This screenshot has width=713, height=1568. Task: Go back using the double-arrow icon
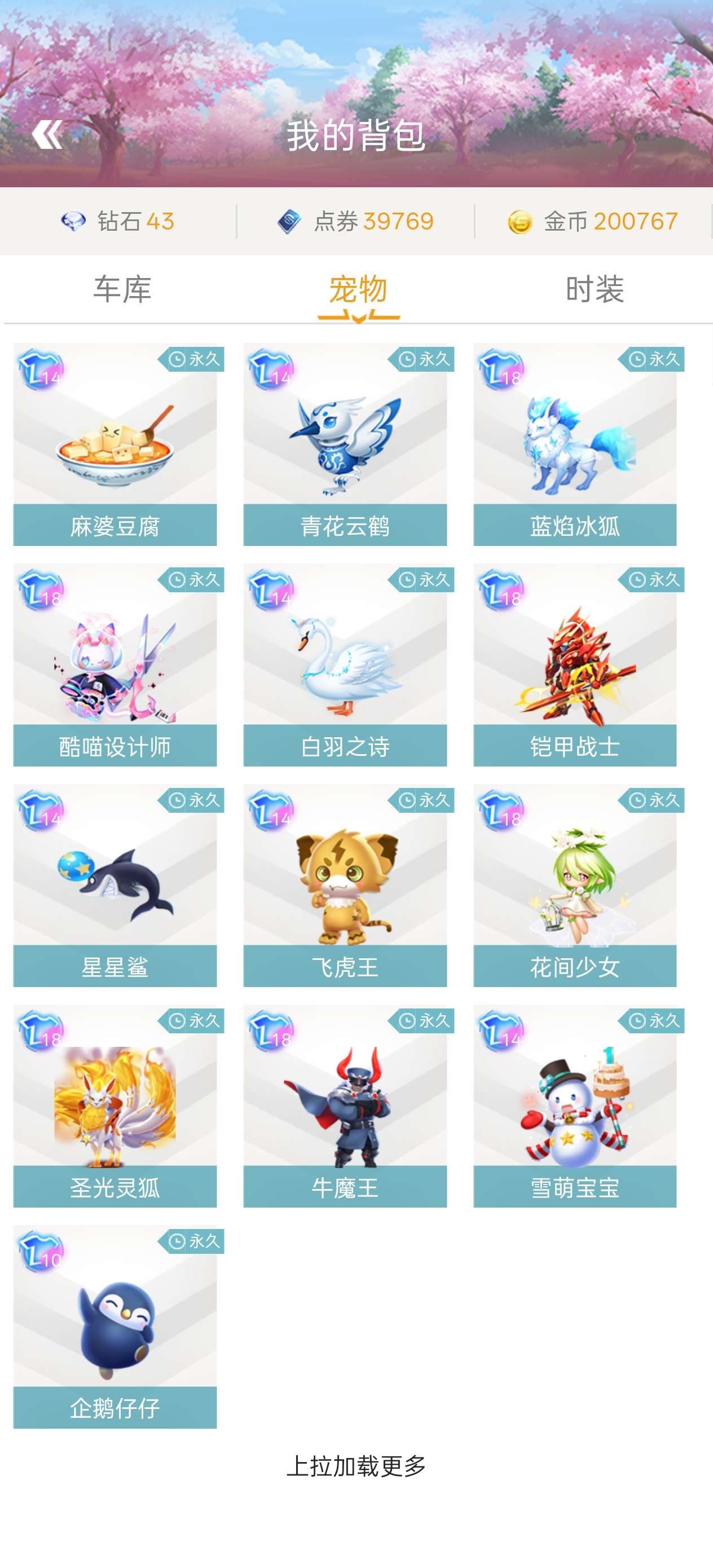(47, 135)
